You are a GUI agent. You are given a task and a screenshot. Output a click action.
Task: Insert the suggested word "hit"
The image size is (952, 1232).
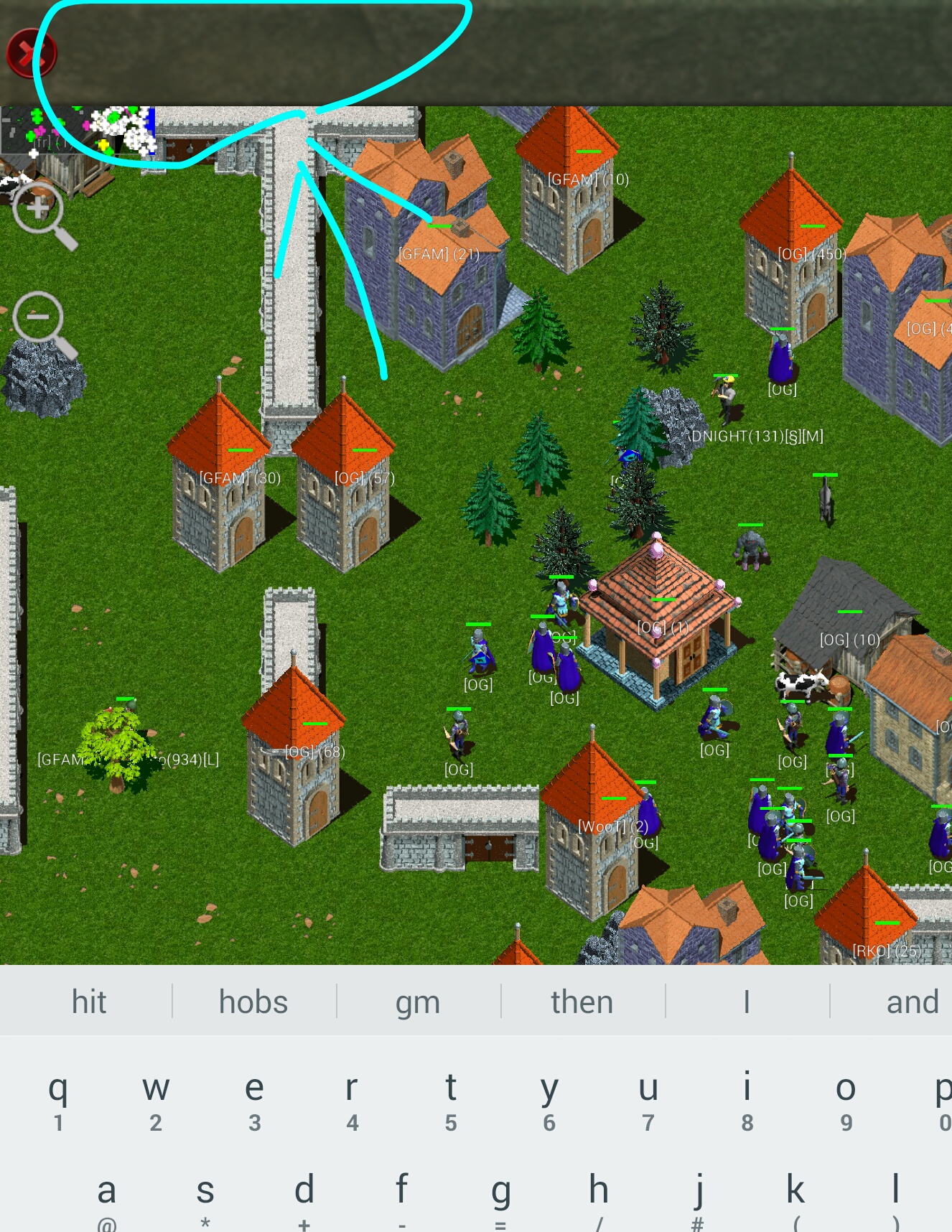88,1002
